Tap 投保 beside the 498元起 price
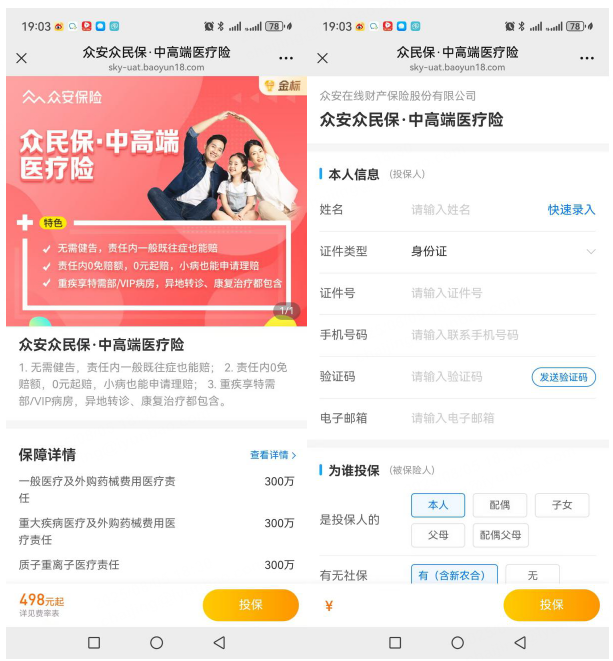The width and height of the screenshot is (613, 661). pyautogui.click(x=250, y=605)
